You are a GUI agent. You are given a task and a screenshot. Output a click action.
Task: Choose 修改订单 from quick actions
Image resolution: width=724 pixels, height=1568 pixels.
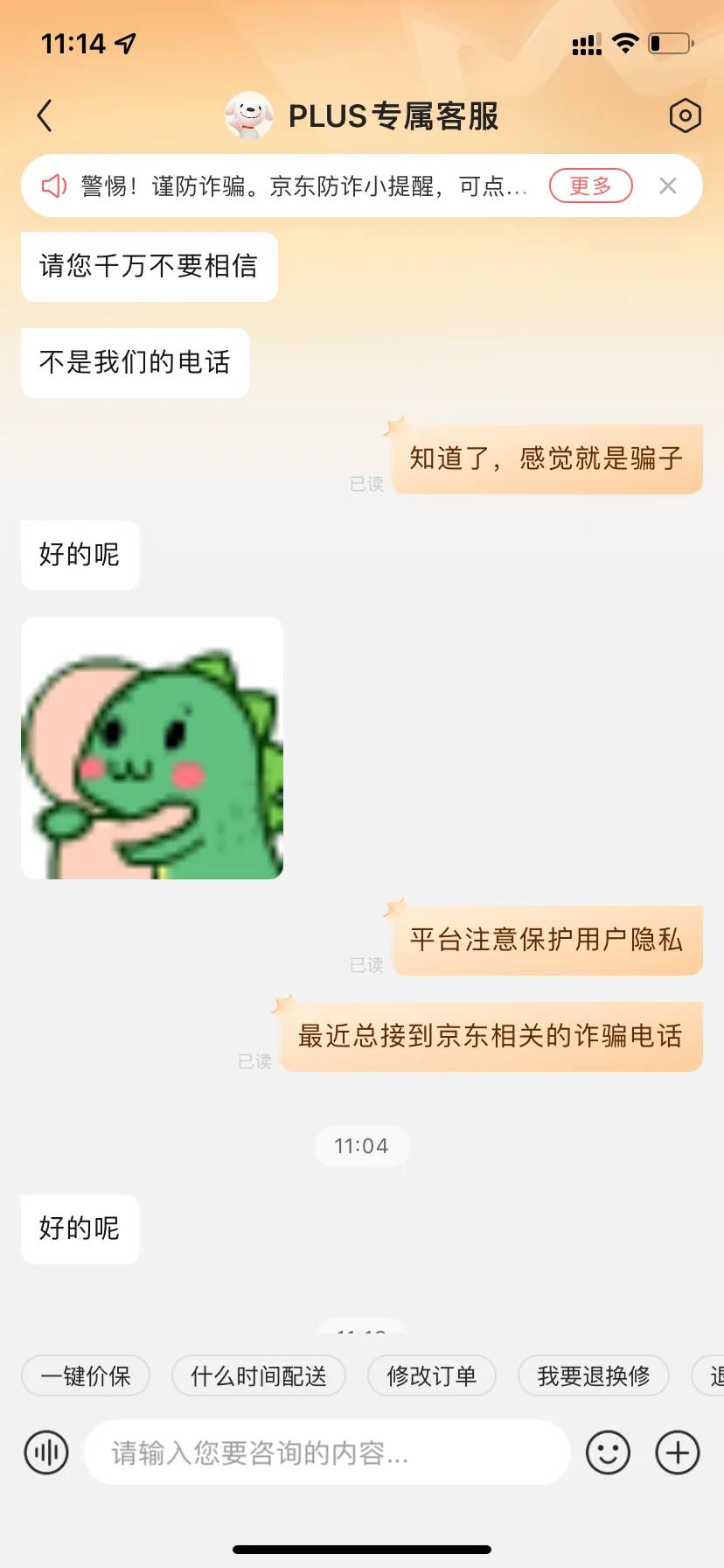coord(431,1375)
